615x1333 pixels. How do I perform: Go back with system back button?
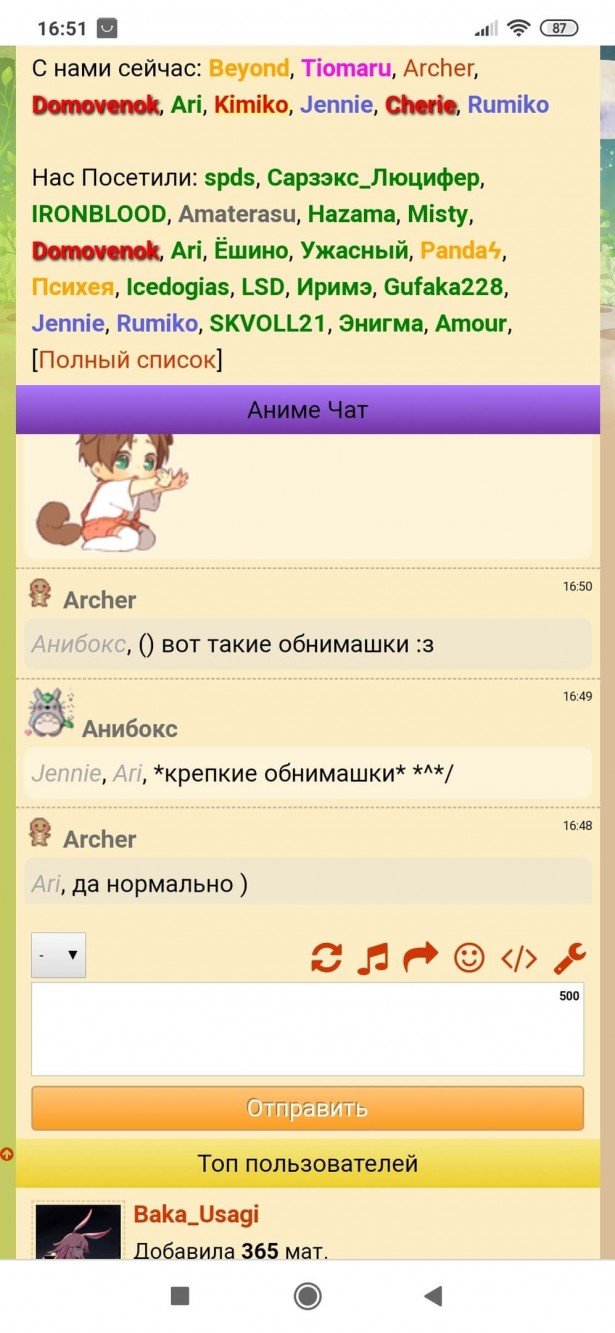point(433,1296)
